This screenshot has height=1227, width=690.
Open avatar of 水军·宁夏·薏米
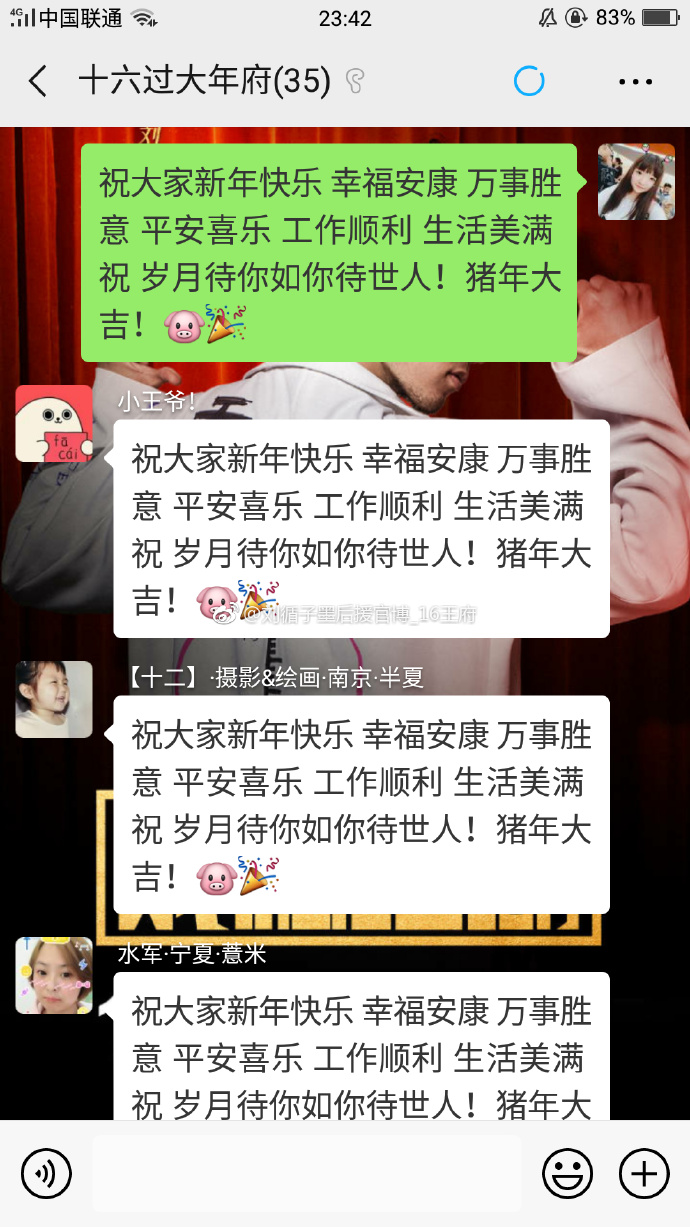[x=54, y=975]
